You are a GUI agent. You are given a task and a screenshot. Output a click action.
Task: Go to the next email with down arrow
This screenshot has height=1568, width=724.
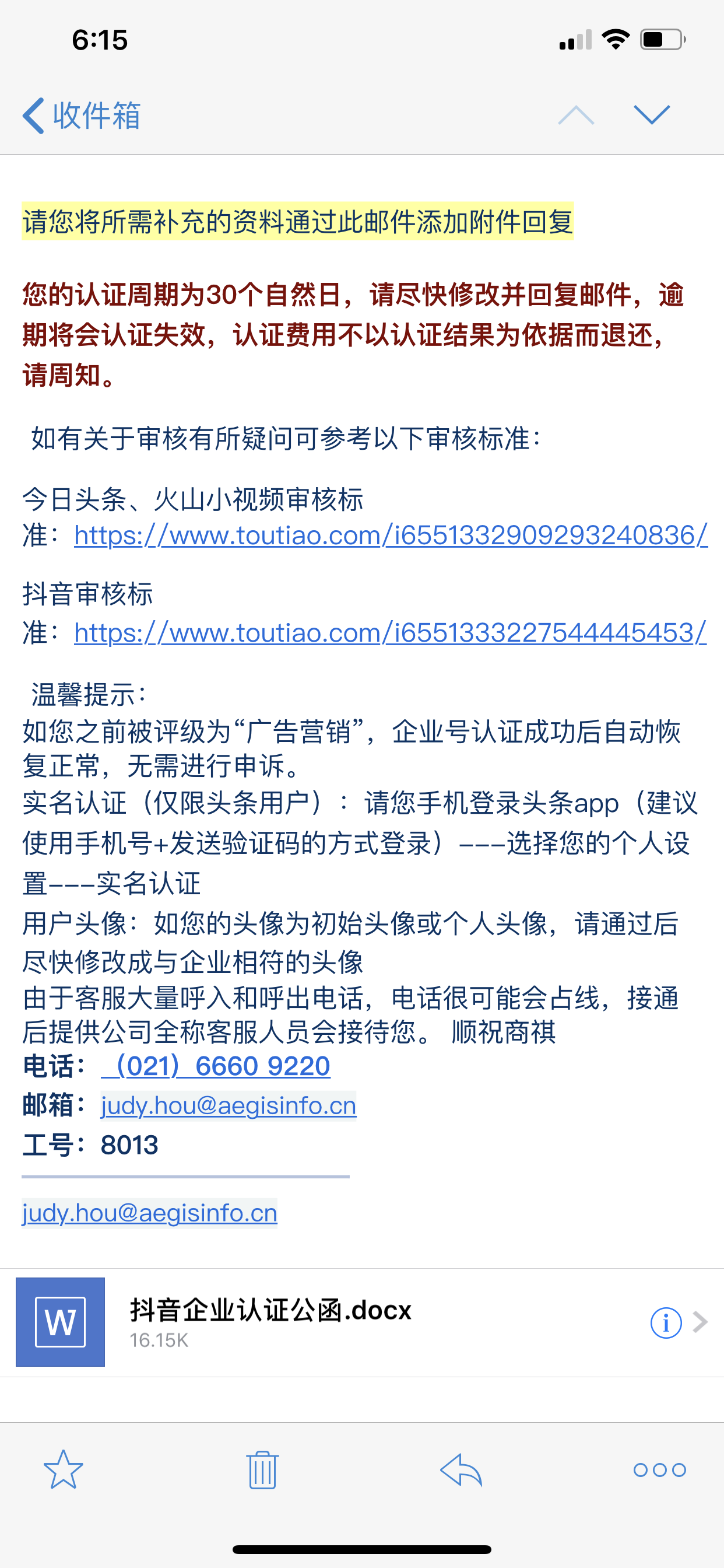pos(652,115)
